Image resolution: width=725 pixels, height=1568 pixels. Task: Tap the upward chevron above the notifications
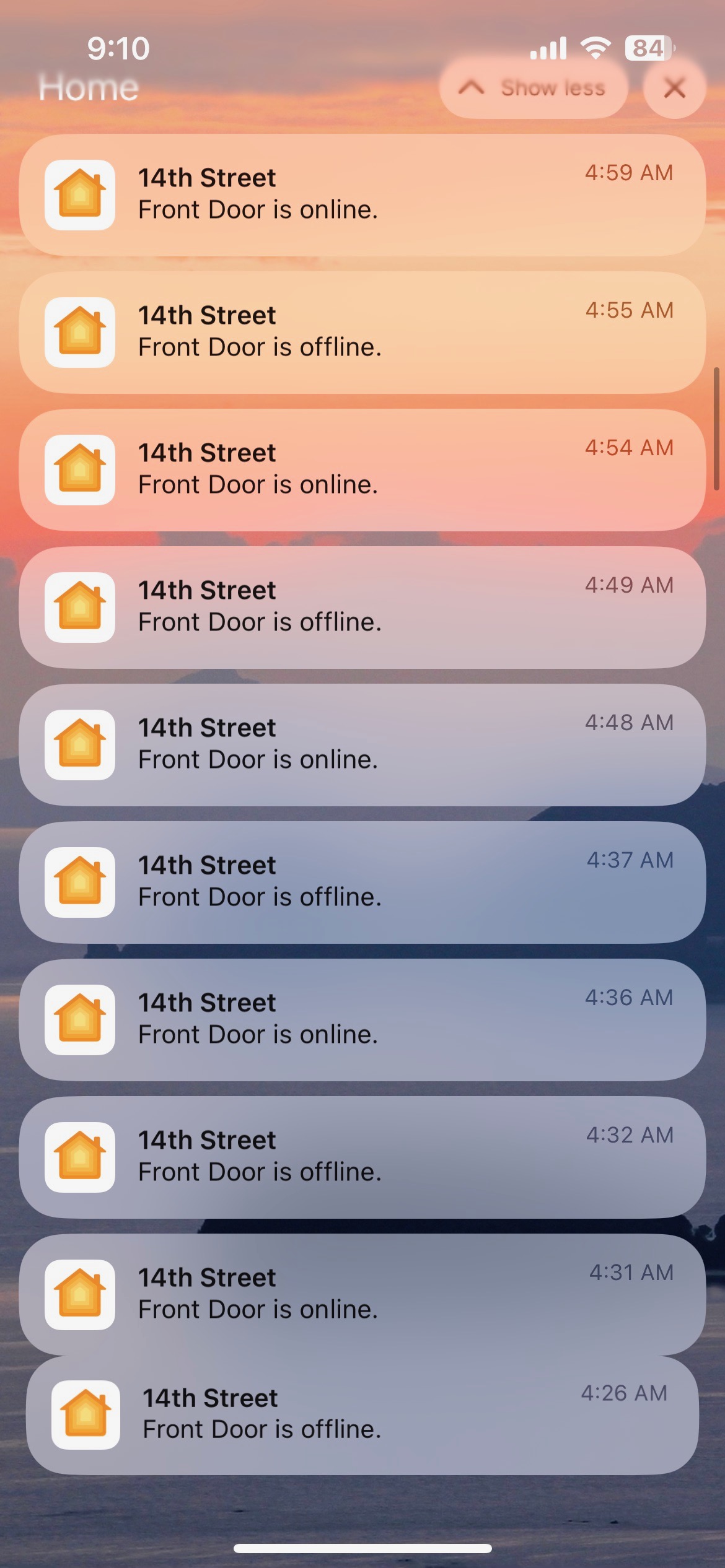[x=472, y=88]
